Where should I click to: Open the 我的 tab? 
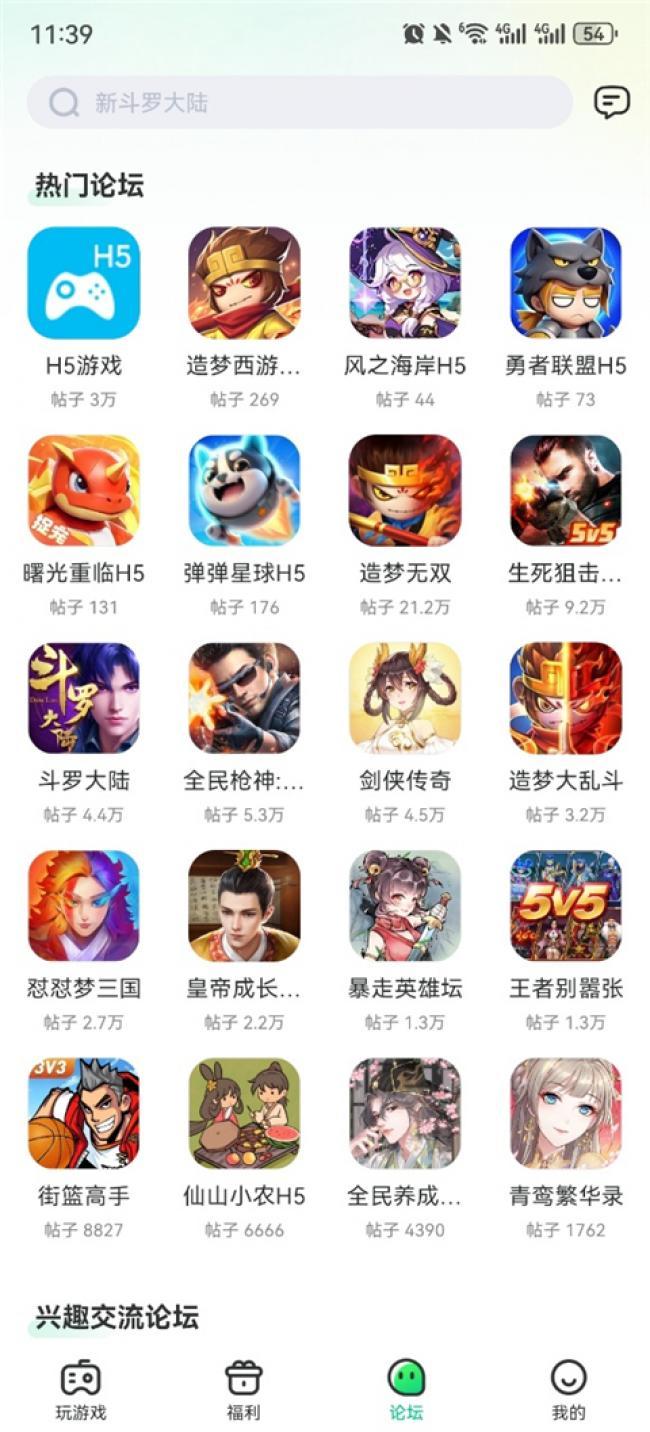568,1388
